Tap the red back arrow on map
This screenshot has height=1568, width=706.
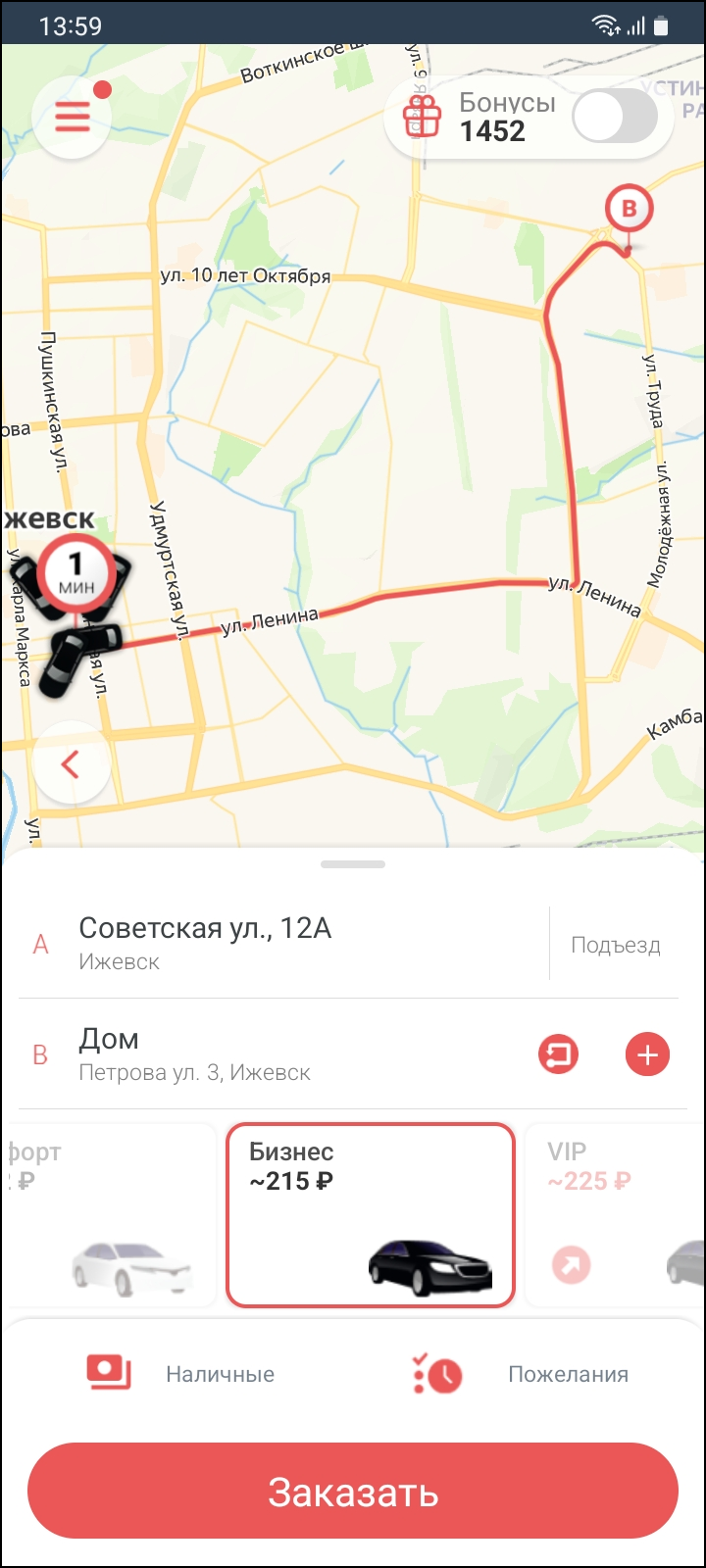coord(71,763)
